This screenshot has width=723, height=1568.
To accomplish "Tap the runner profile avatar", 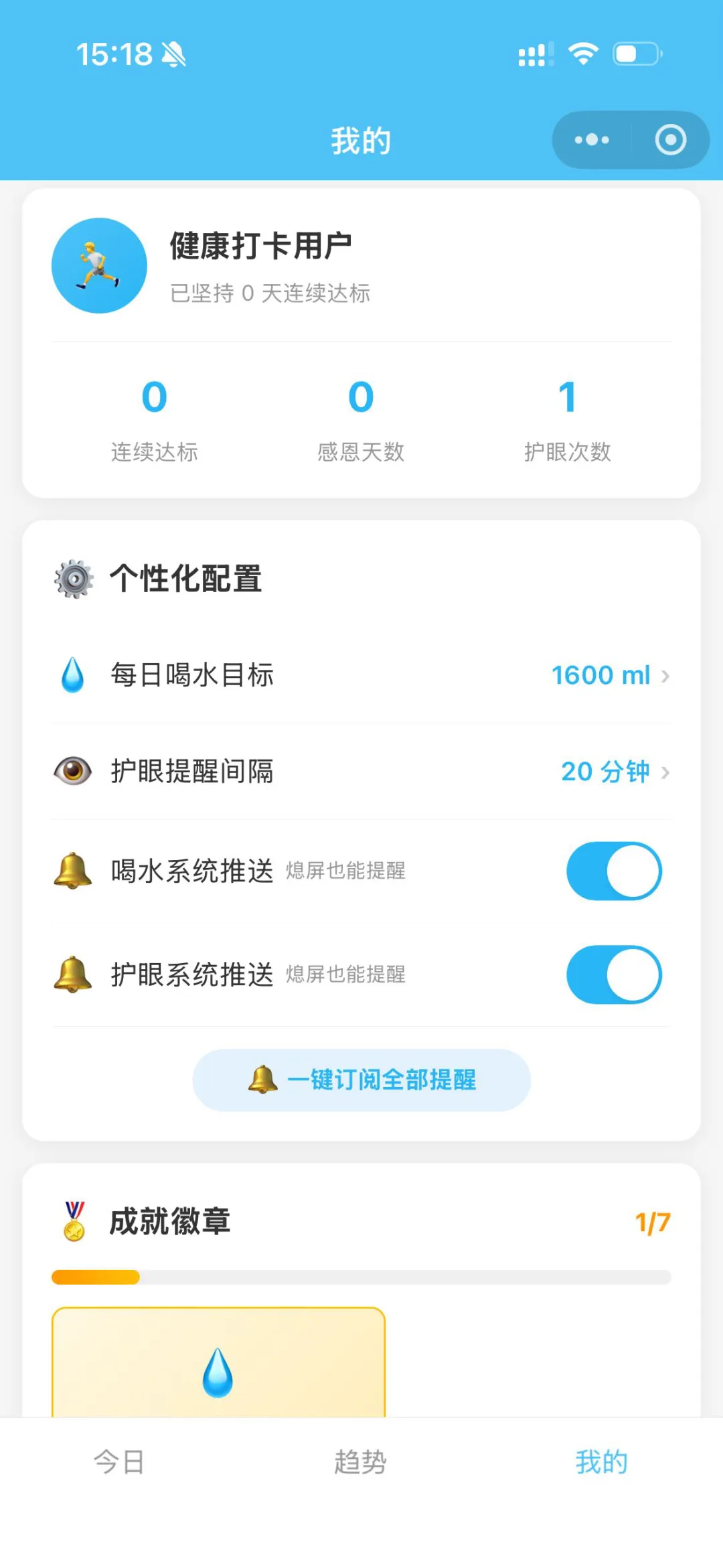I will click(99, 265).
